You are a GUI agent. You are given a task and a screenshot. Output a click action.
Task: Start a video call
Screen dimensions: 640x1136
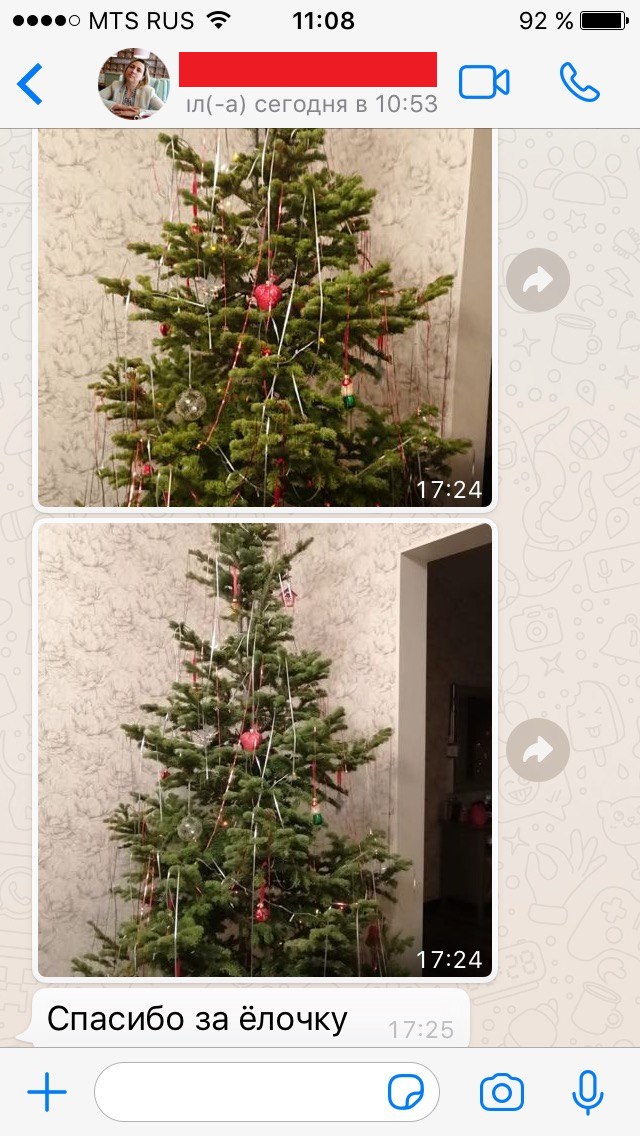[484, 83]
